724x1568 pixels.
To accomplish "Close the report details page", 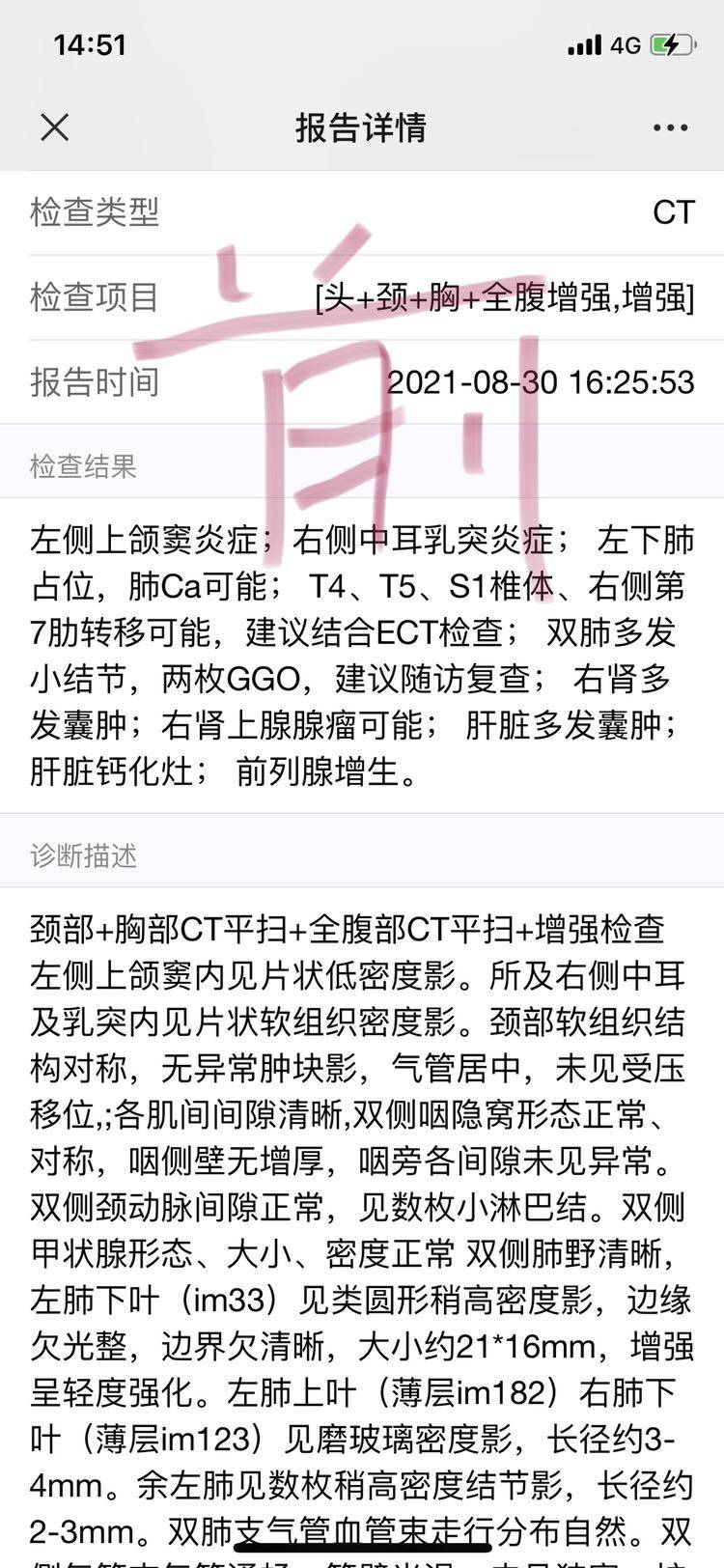I will 55,126.
